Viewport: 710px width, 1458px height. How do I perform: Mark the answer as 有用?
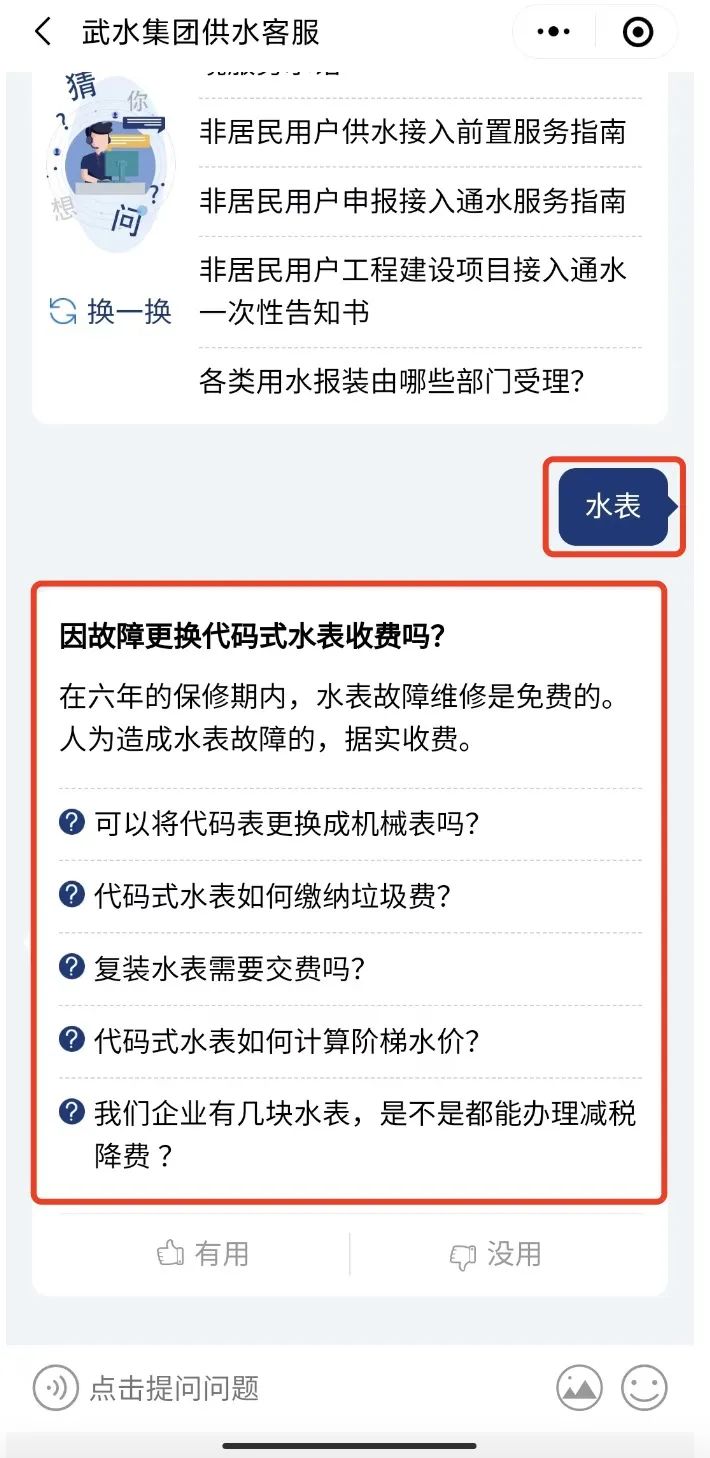pyautogui.click(x=203, y=1254)
